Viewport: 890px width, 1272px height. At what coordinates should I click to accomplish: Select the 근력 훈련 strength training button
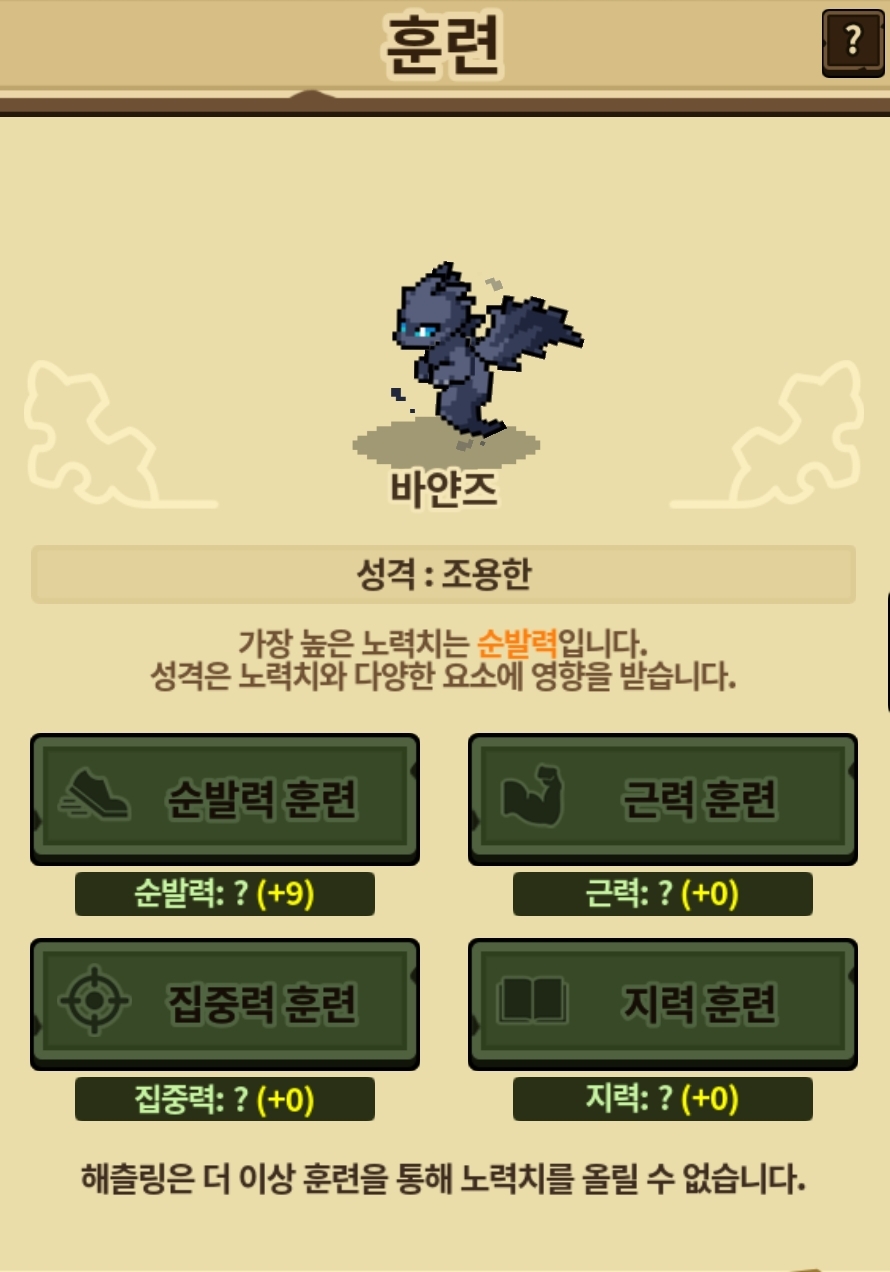662,798
